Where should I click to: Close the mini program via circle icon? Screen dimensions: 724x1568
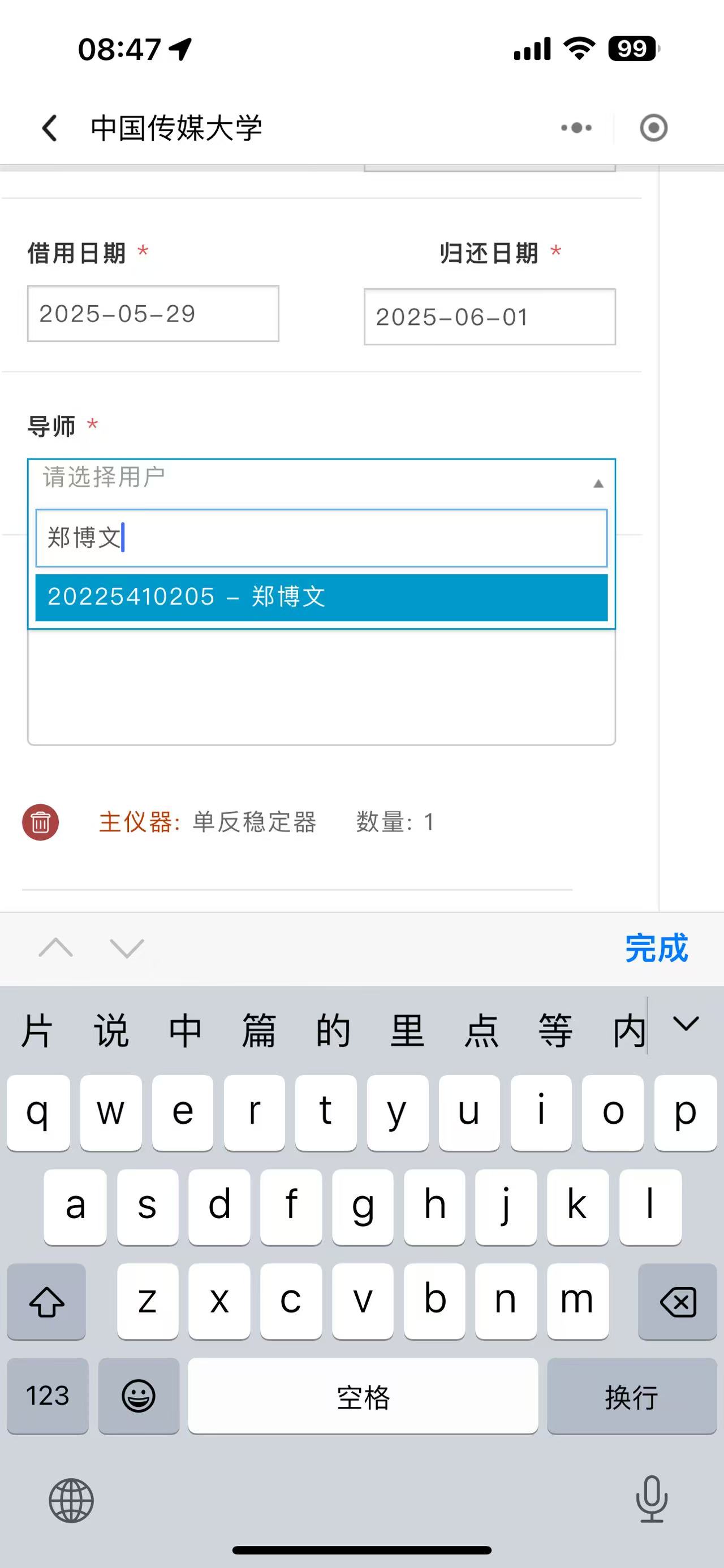click(653, 128)
